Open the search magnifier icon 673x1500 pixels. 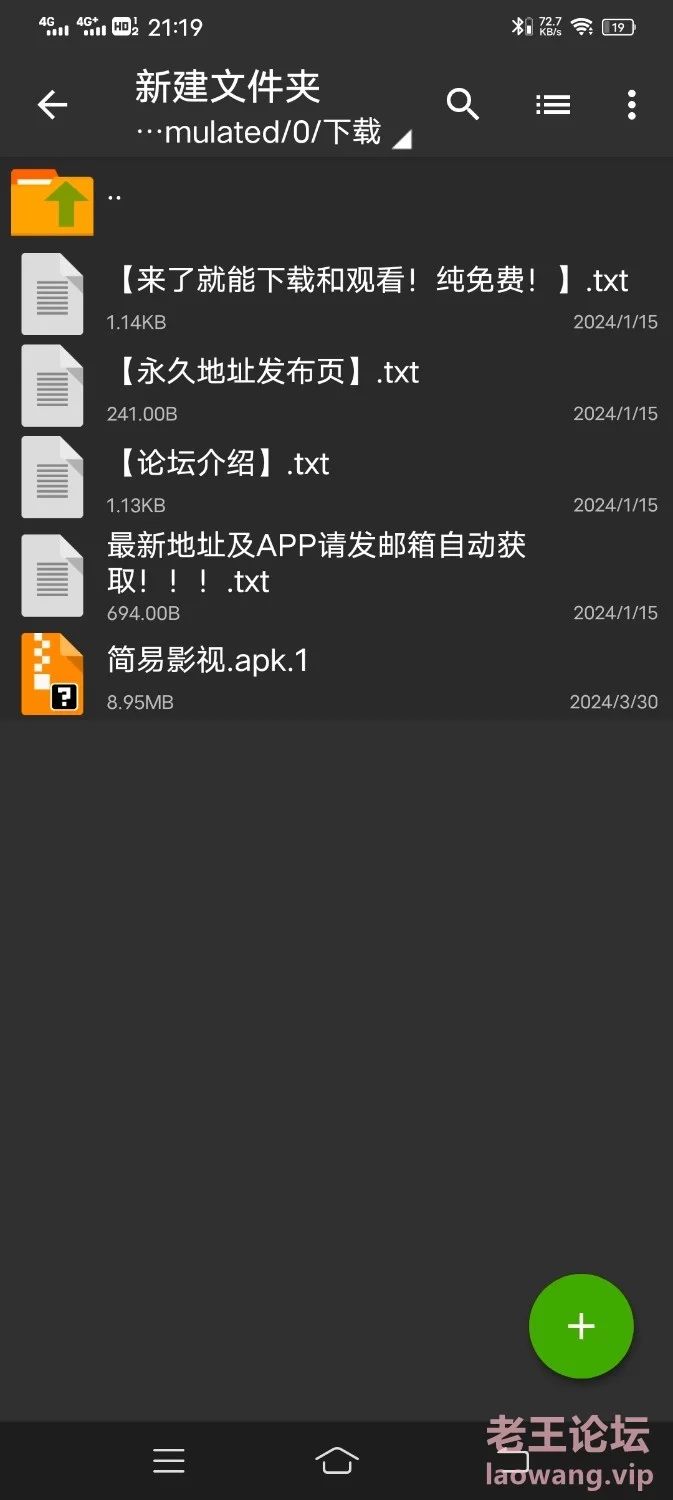(463, 104)
